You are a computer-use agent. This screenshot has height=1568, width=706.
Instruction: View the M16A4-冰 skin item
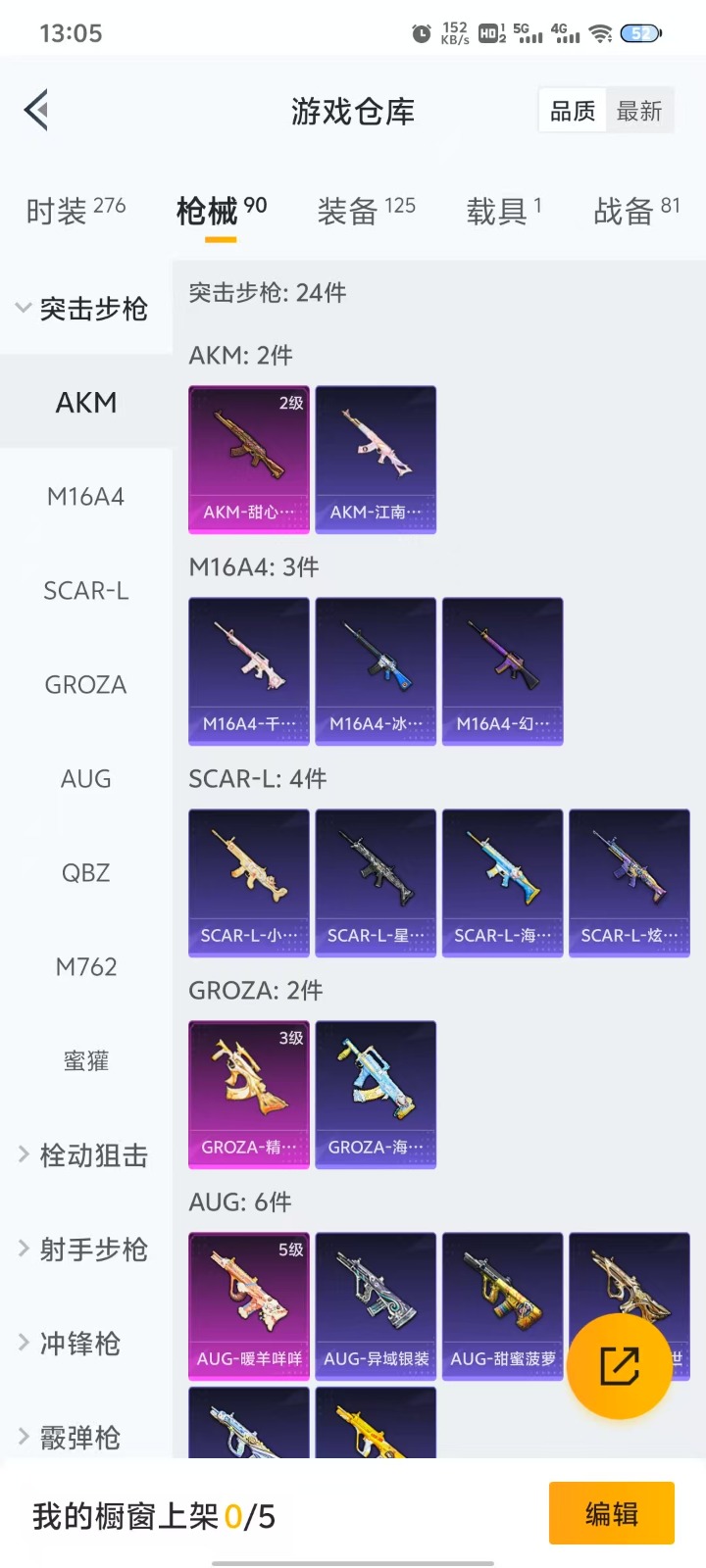376,671
